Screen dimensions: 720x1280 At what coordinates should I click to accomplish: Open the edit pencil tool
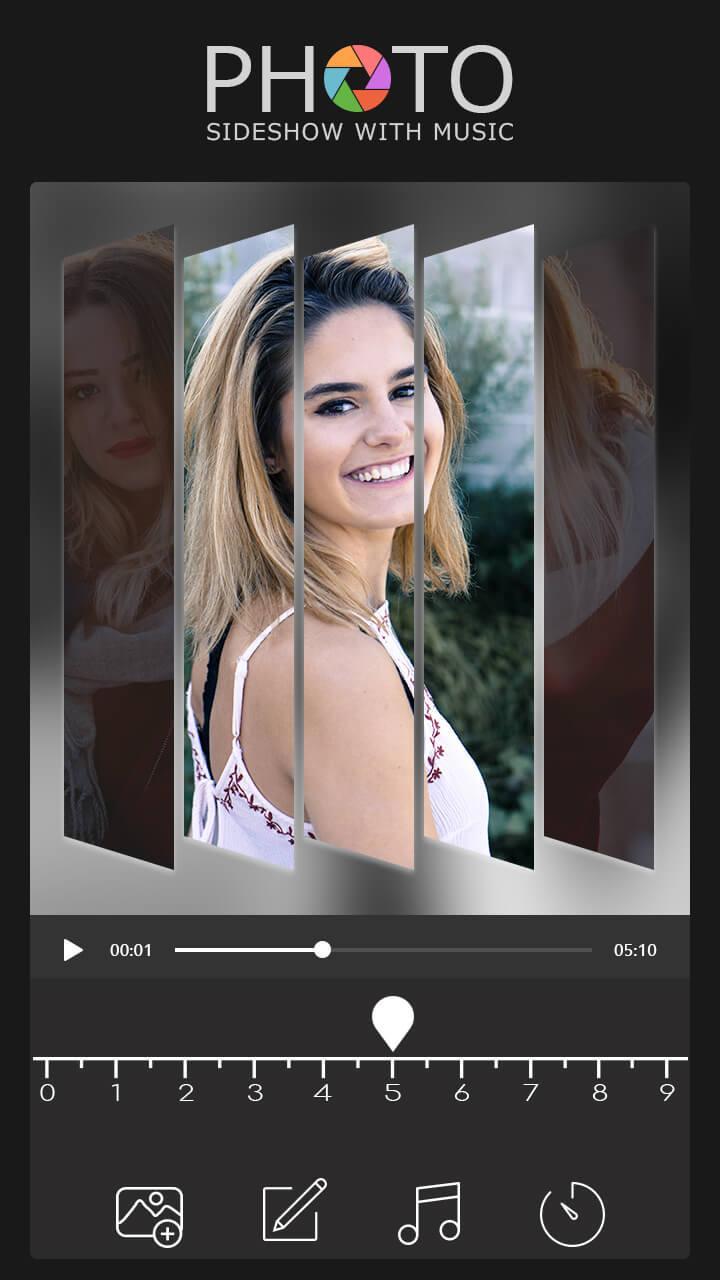[294, 1210]
